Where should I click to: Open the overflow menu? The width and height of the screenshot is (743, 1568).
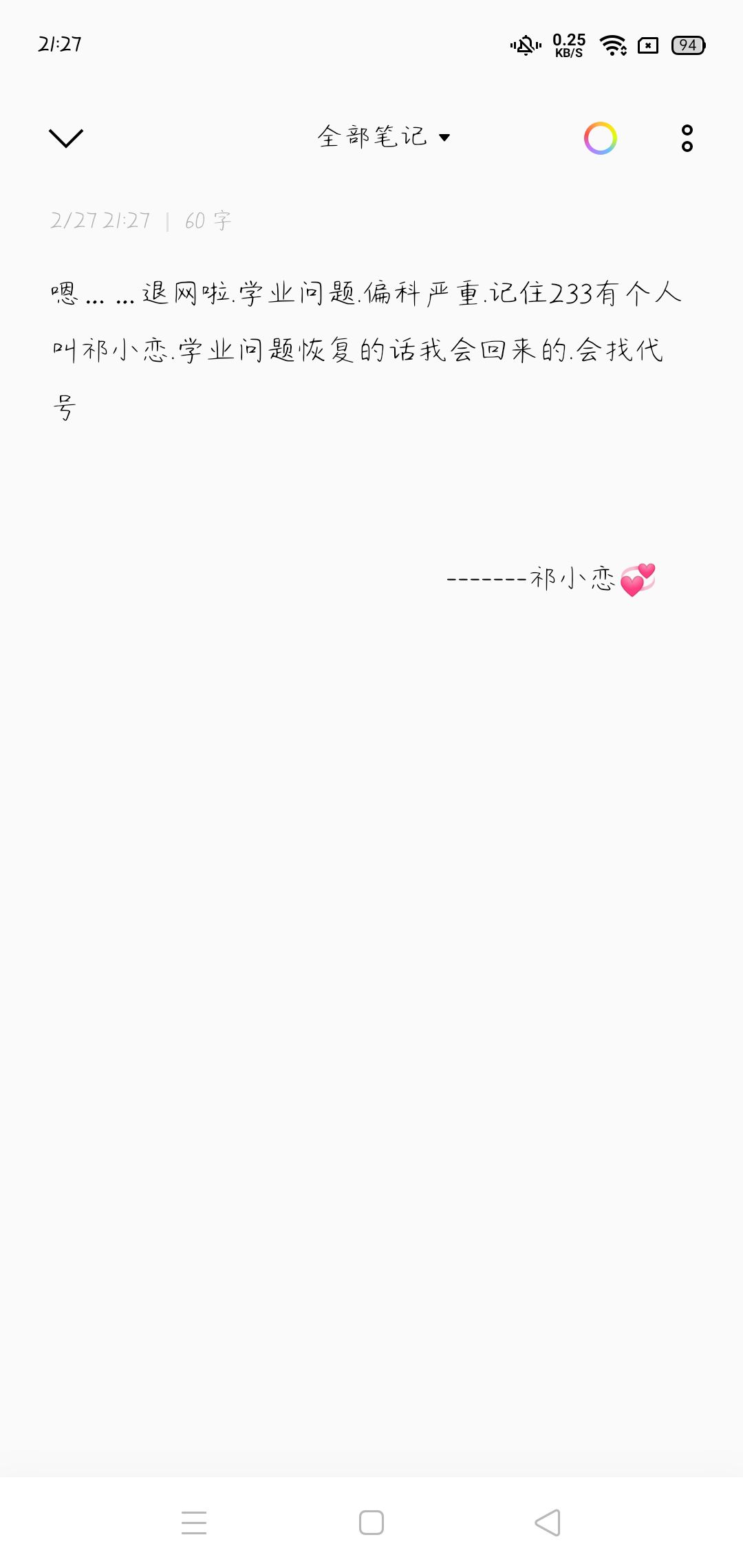[x=687, y=138]
